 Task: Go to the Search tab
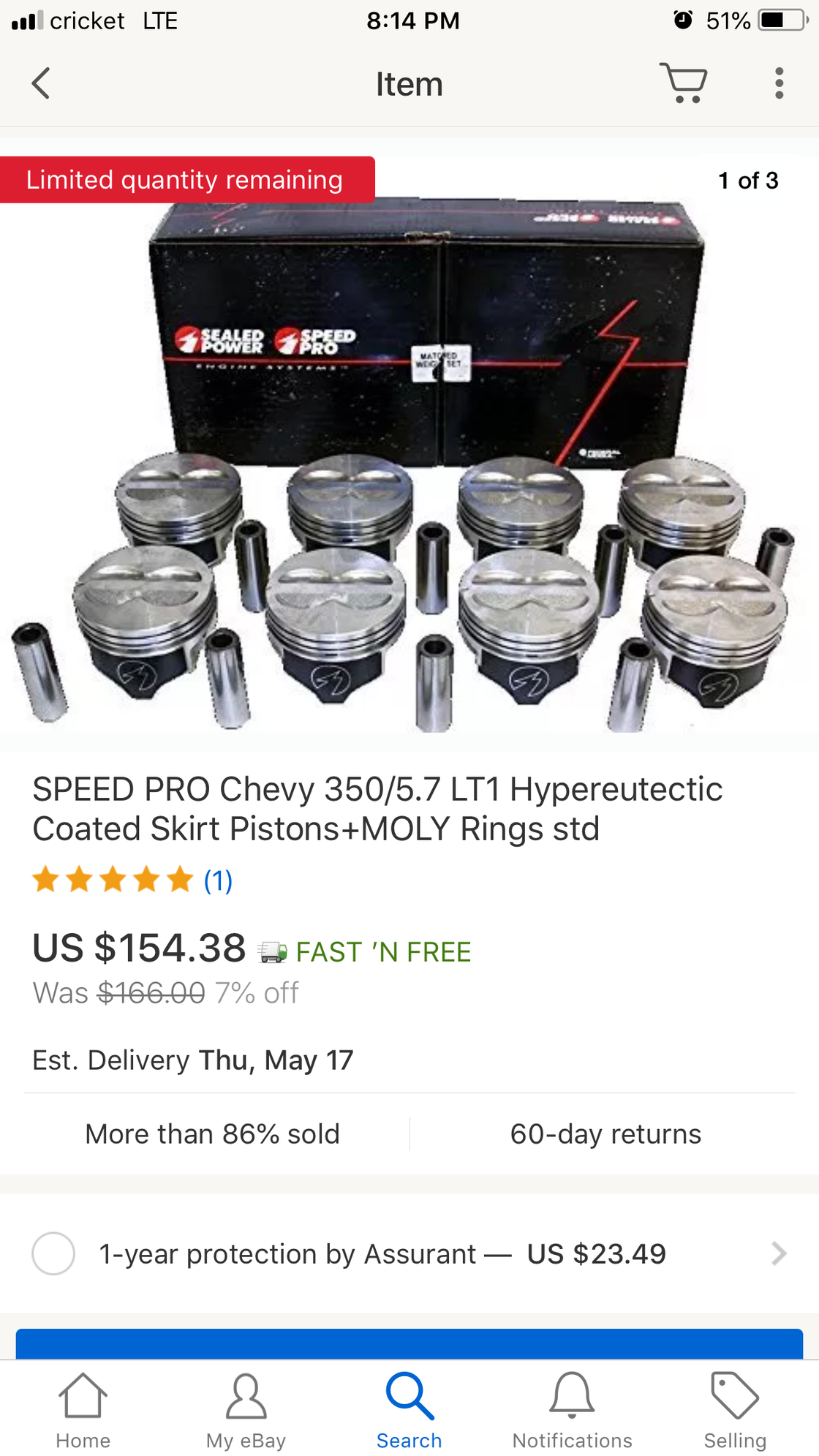pyautogui.click(x=409, y=1411)
